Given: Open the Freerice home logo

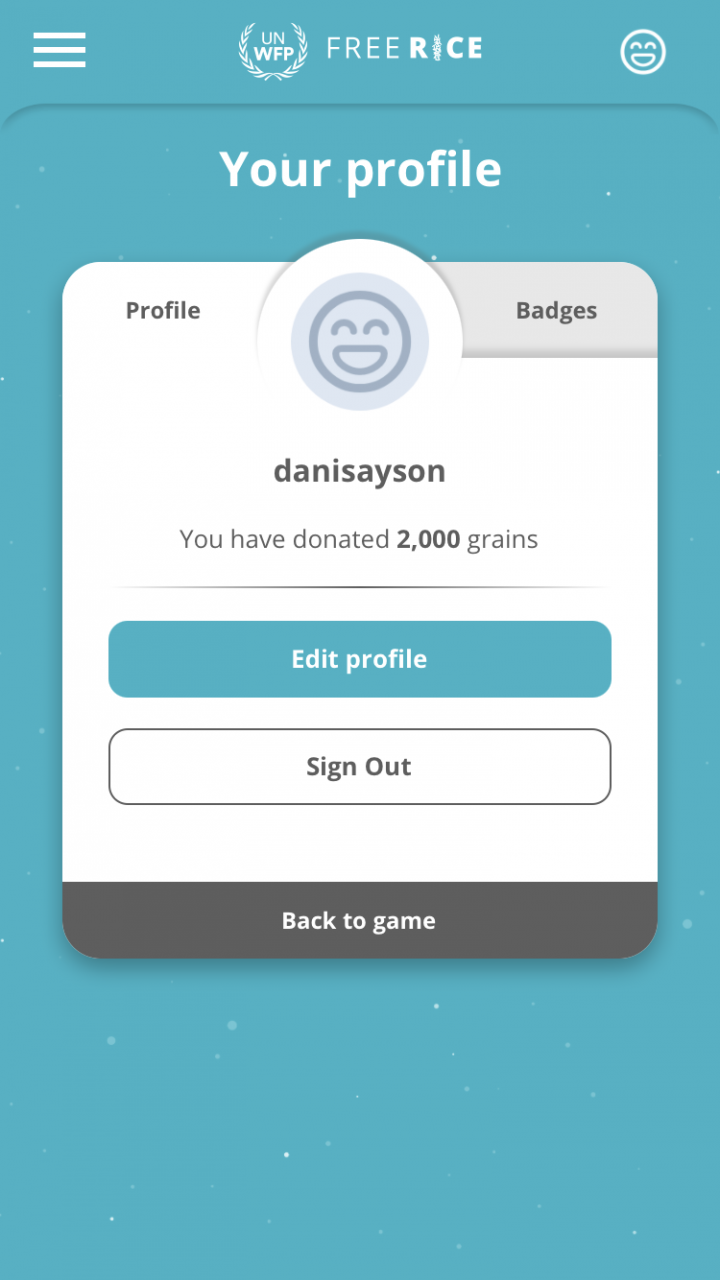Looking at the screenshot, I should (360, 48).
